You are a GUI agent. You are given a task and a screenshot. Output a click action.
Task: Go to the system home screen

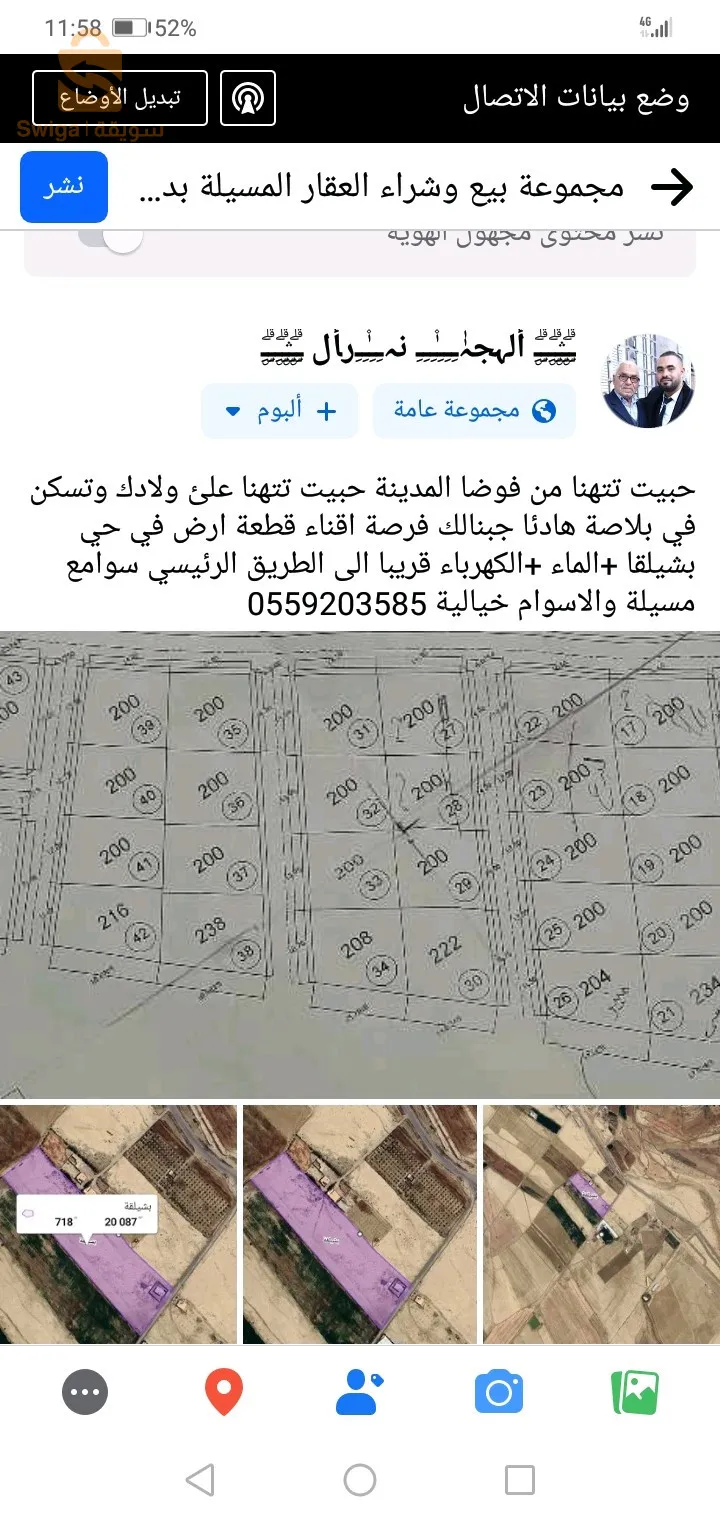tap(360, 1479)
